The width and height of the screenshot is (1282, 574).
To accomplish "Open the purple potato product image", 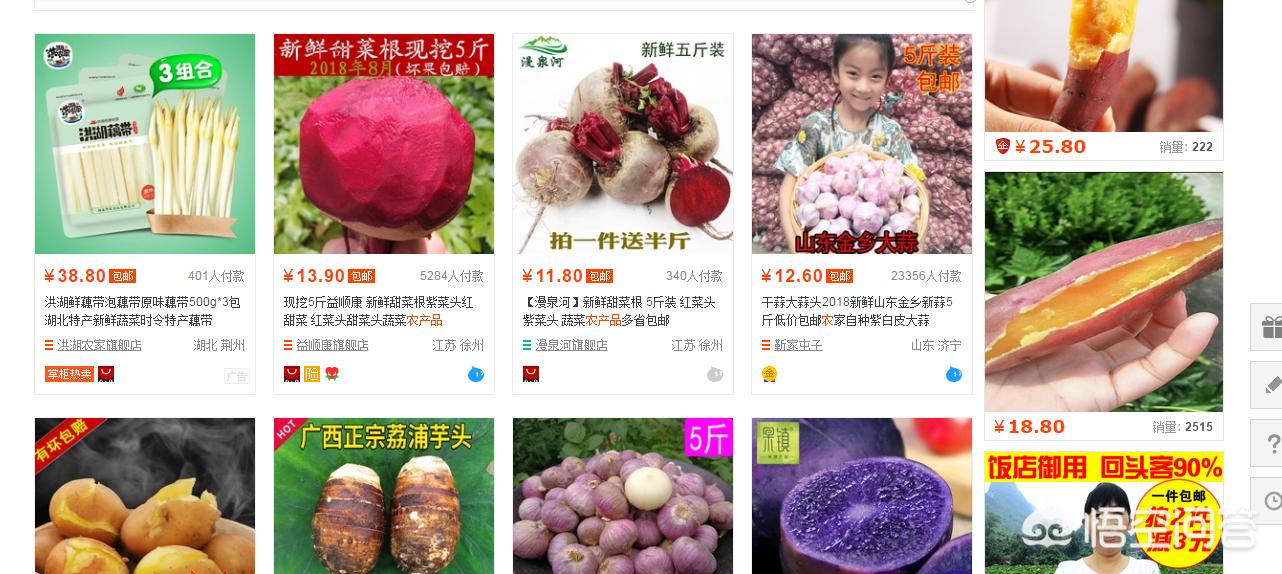I will [861, 496].
